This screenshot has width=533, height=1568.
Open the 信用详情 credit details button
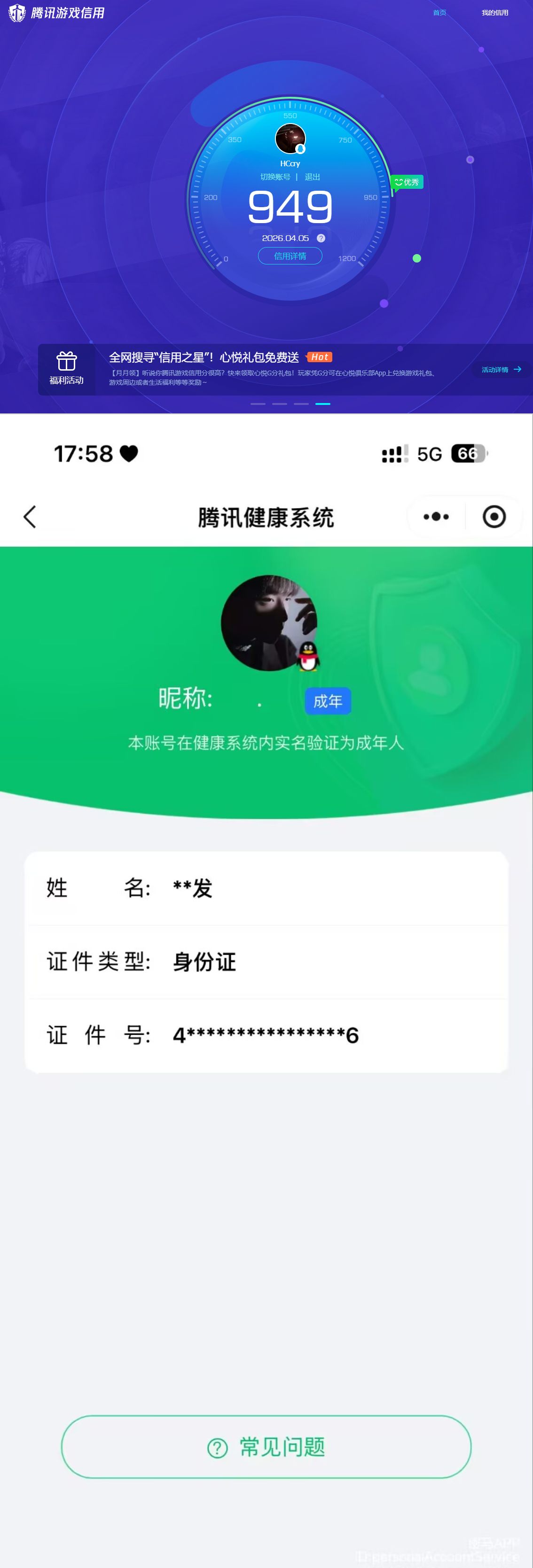point(290,256)
